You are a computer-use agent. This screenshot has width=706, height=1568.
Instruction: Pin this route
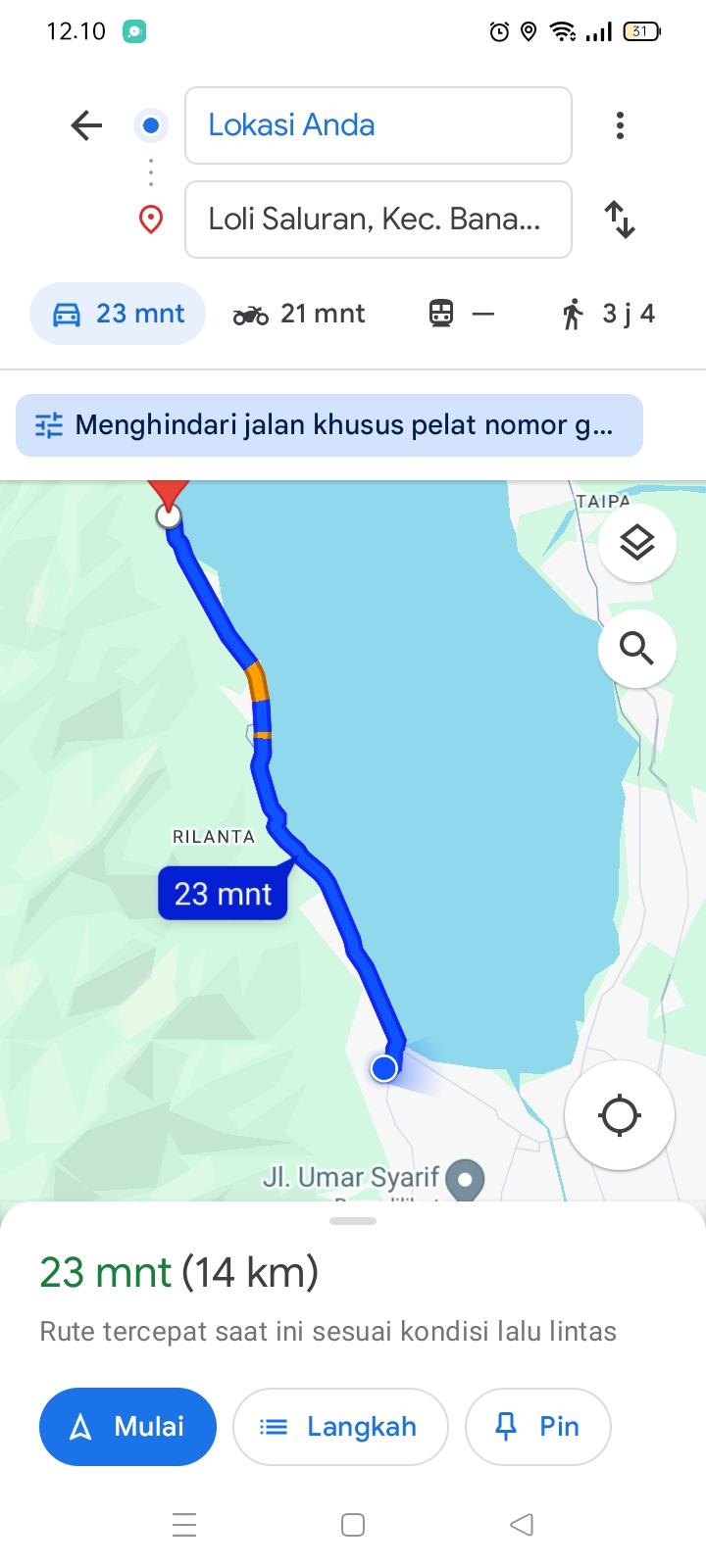(538, 1427)
